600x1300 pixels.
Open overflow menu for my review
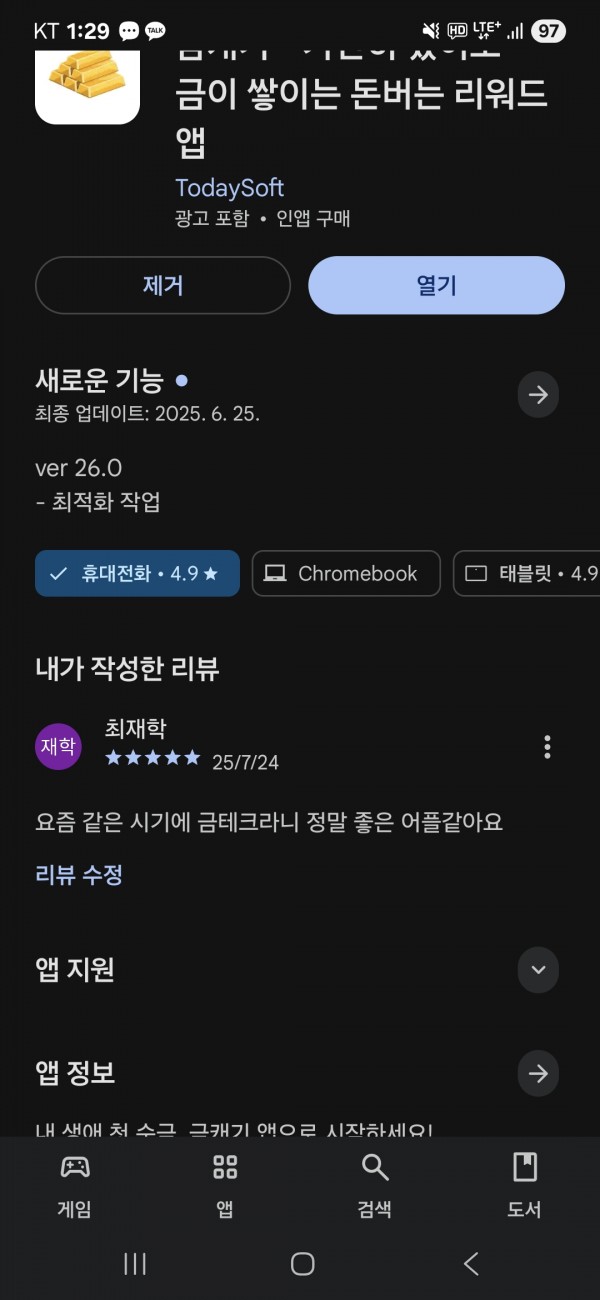[547, 746]
